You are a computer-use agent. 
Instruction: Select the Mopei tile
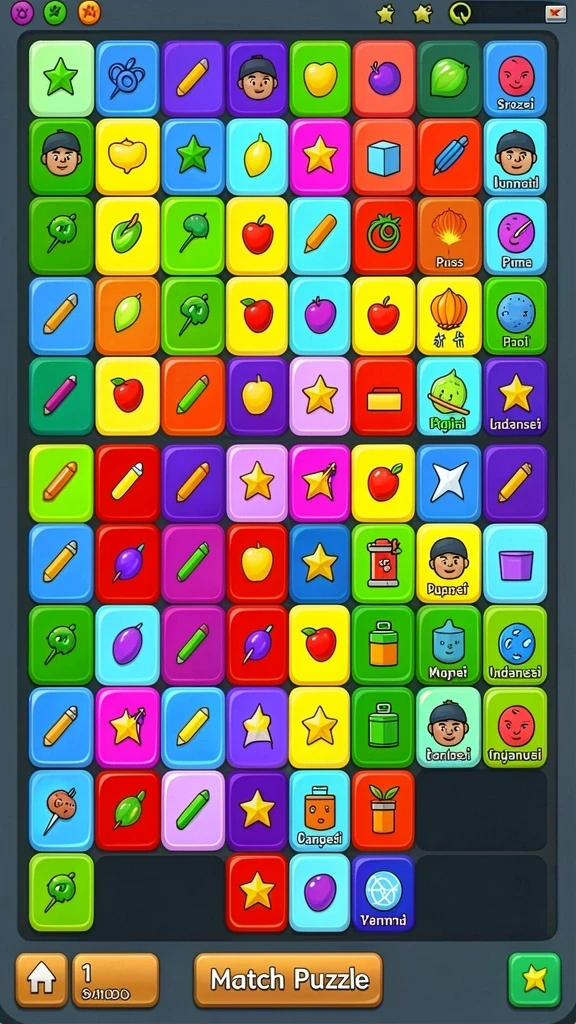point(448,645)
